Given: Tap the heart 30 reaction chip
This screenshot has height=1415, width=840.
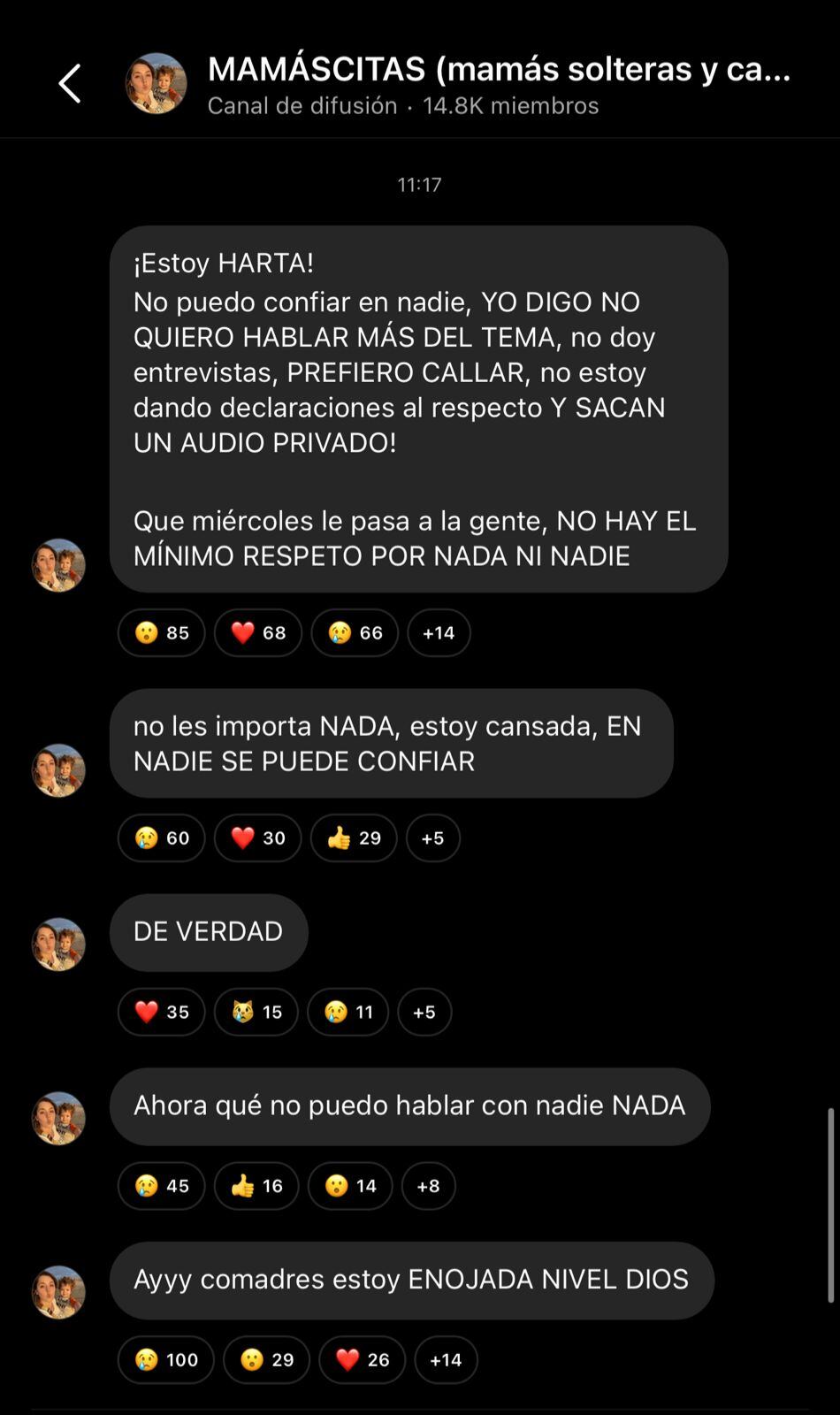Looking at the screenshot, I should coord(258,838).
